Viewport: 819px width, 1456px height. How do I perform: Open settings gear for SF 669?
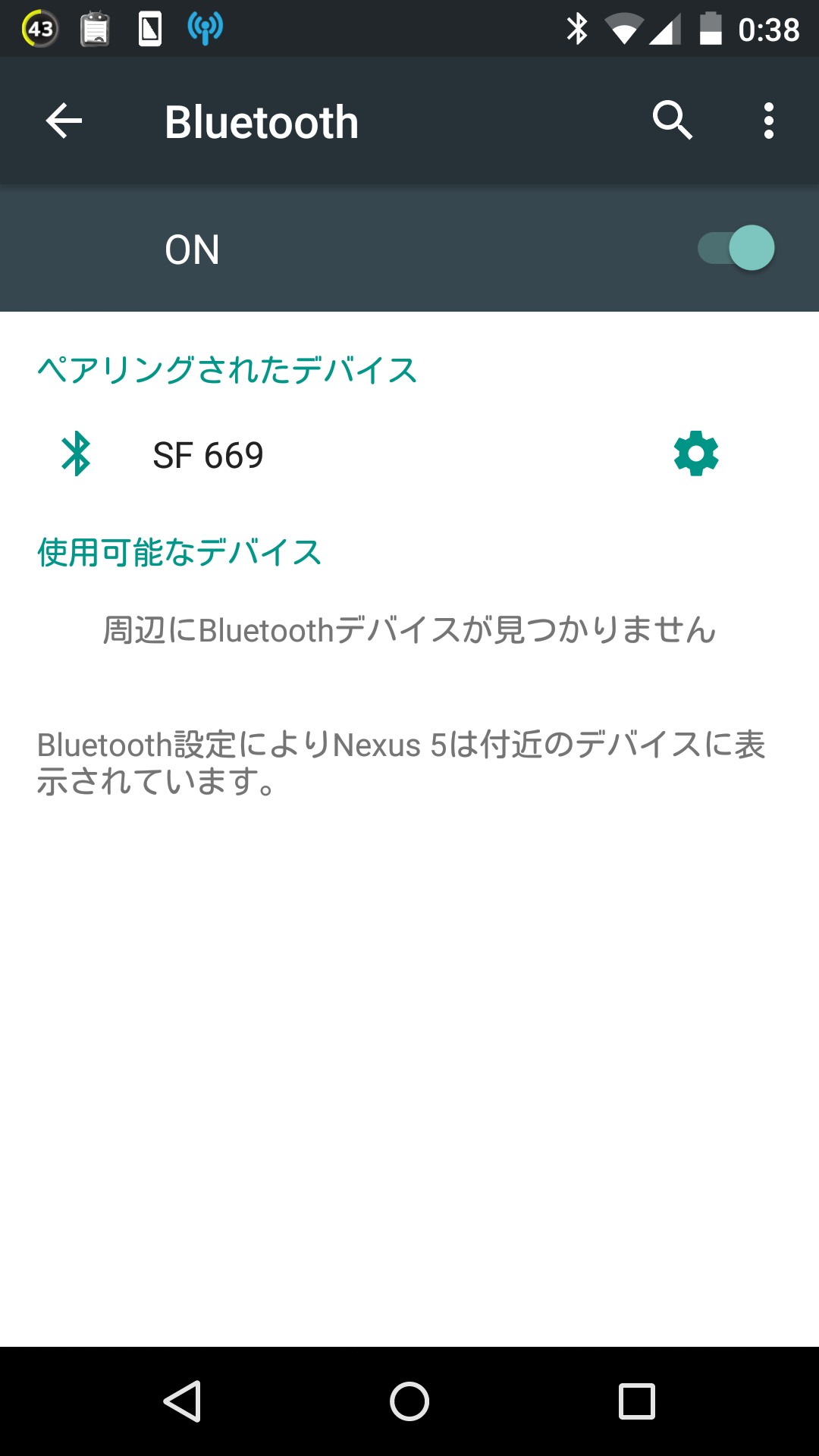click(x=696, y=454)
